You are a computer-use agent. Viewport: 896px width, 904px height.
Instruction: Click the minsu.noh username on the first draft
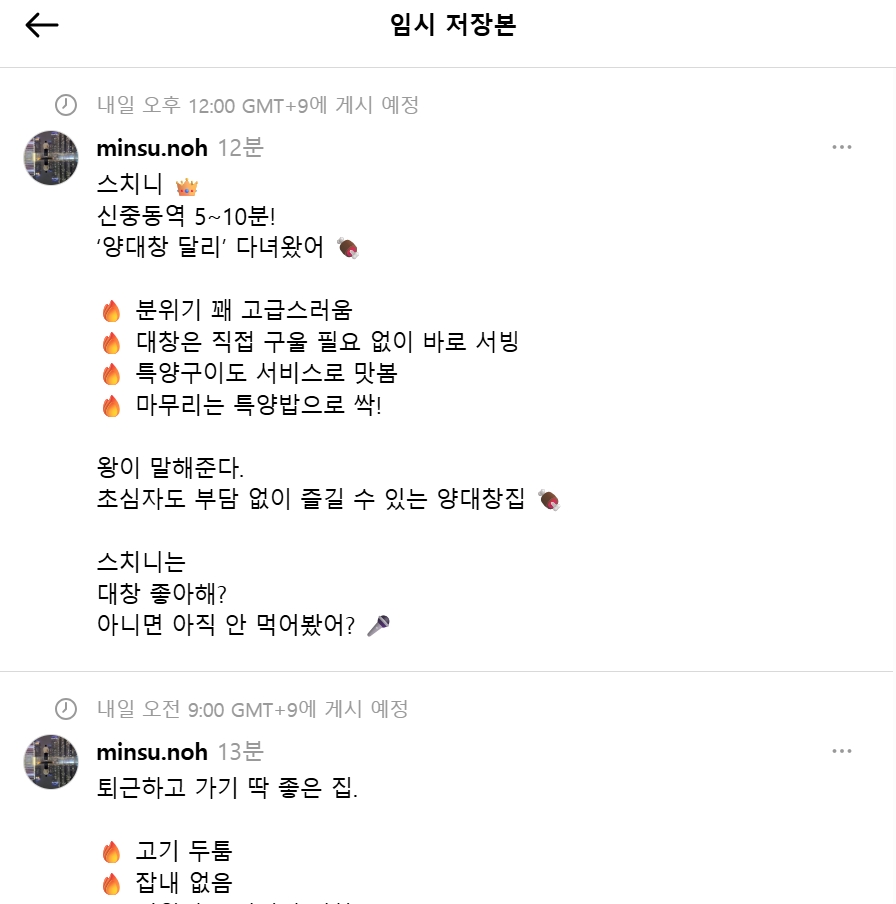[150, 148]
